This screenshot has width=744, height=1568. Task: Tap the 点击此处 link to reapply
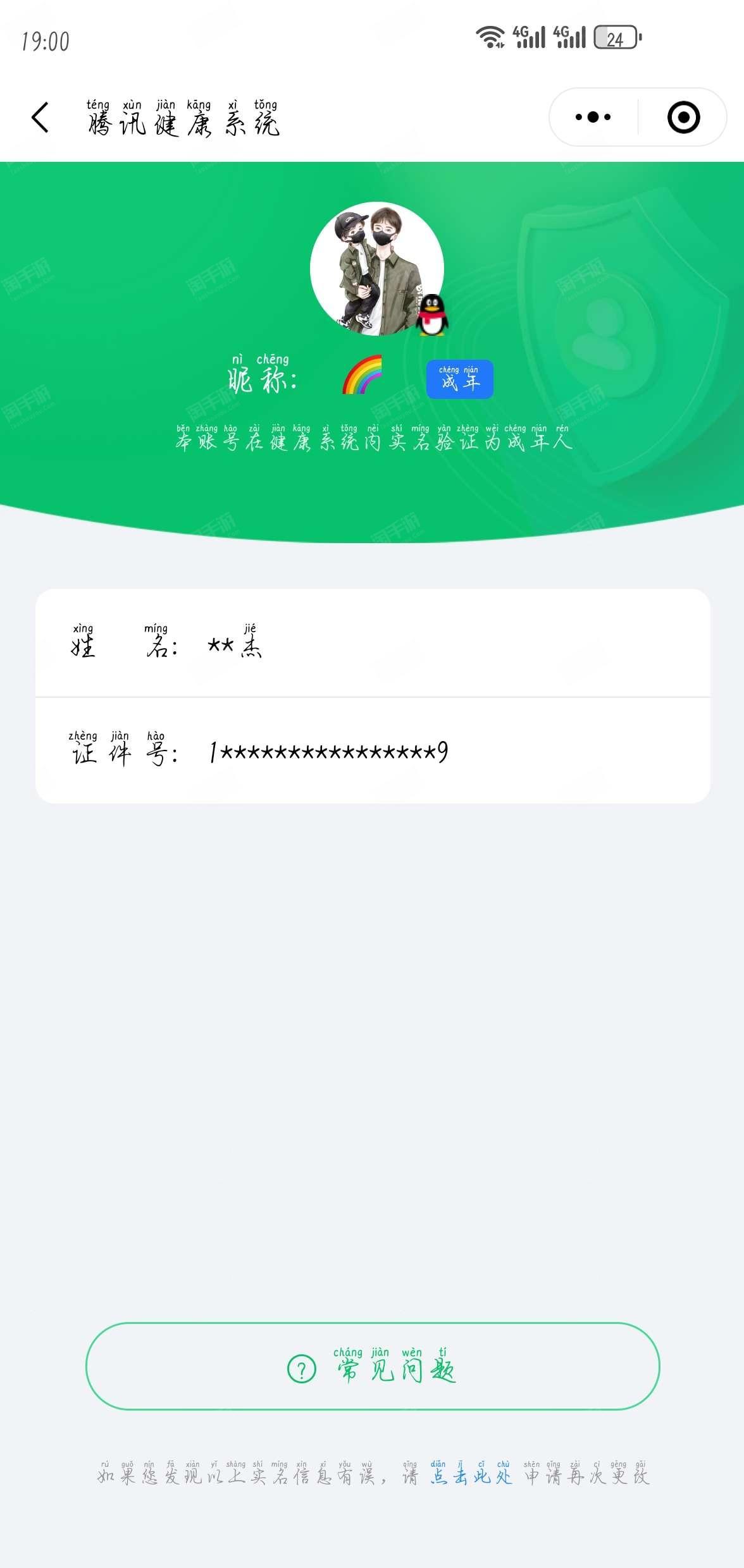pos(471,1476)
